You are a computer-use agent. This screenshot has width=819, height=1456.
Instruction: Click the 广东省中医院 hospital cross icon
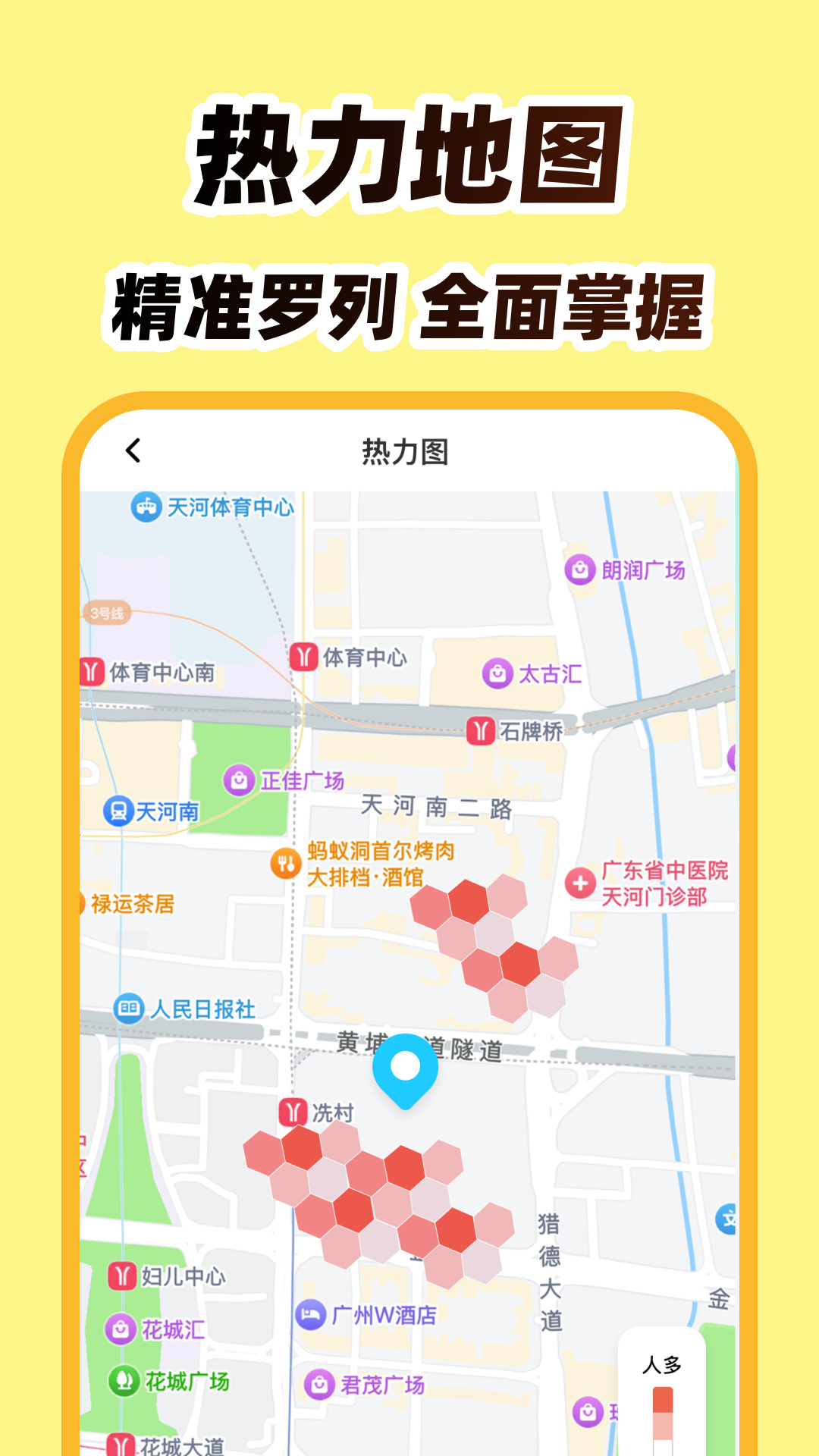pos(580,882)
